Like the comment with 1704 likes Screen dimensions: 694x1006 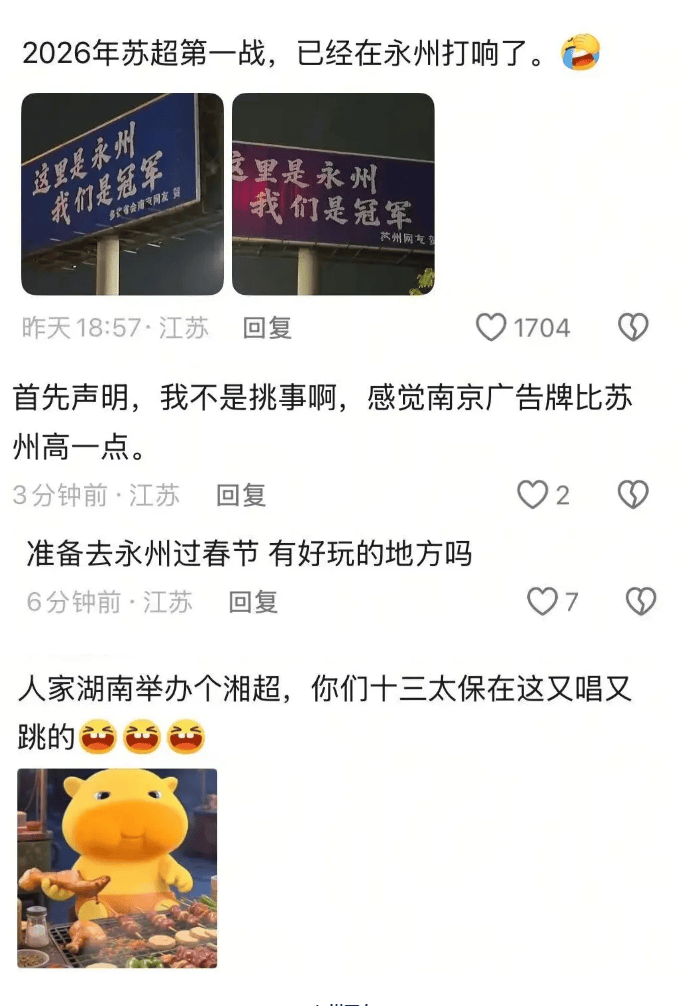[x=491, y=328]
